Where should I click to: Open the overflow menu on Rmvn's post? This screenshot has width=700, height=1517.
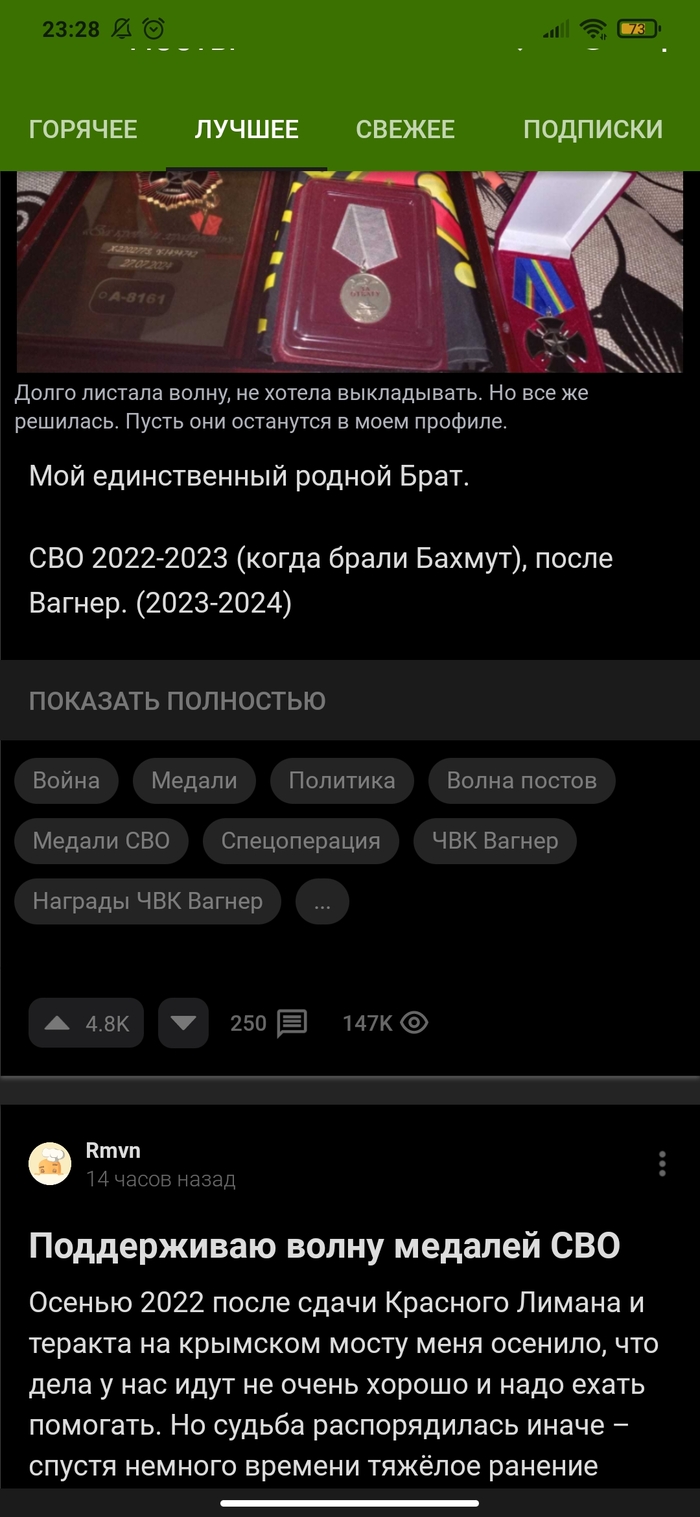click(x=662, y=1164)
